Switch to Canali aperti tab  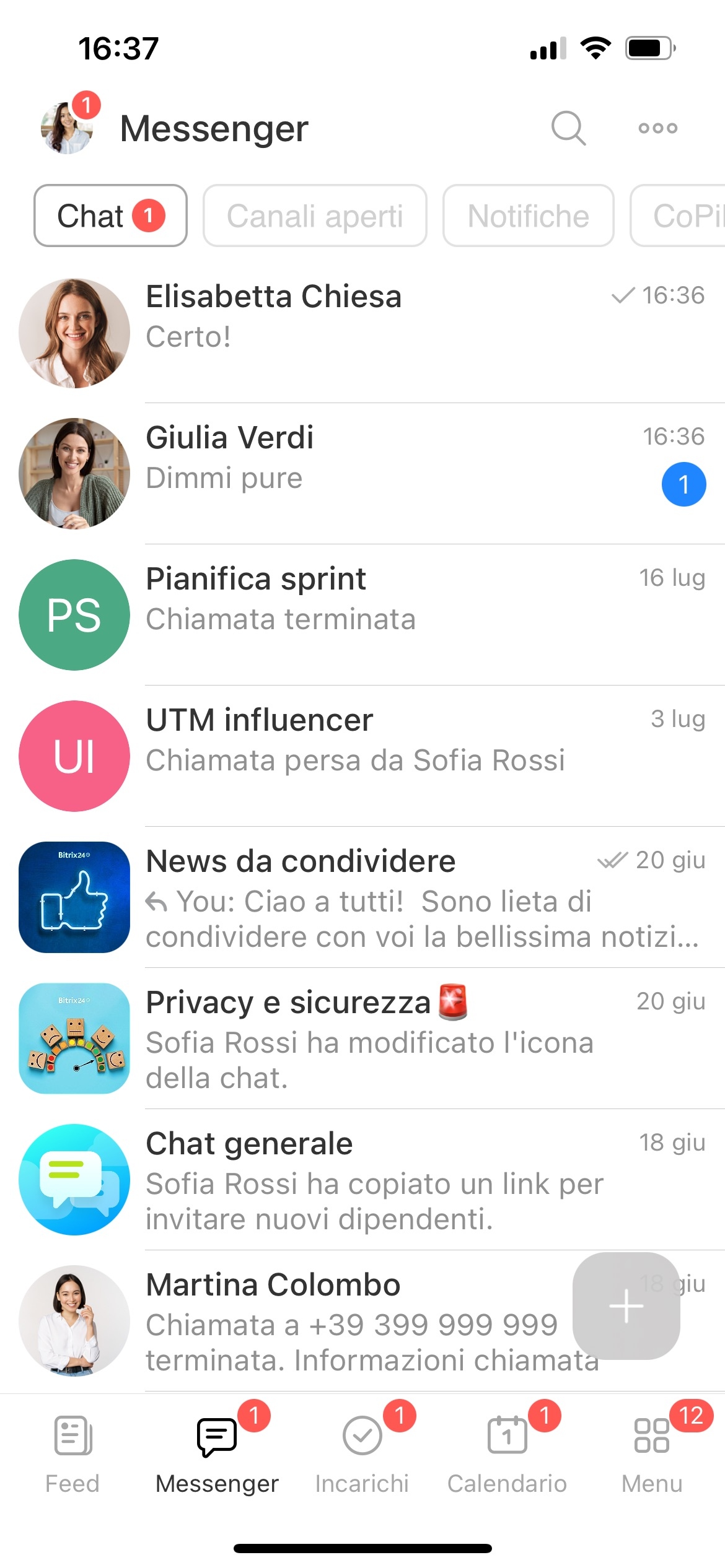pos(315,216)
